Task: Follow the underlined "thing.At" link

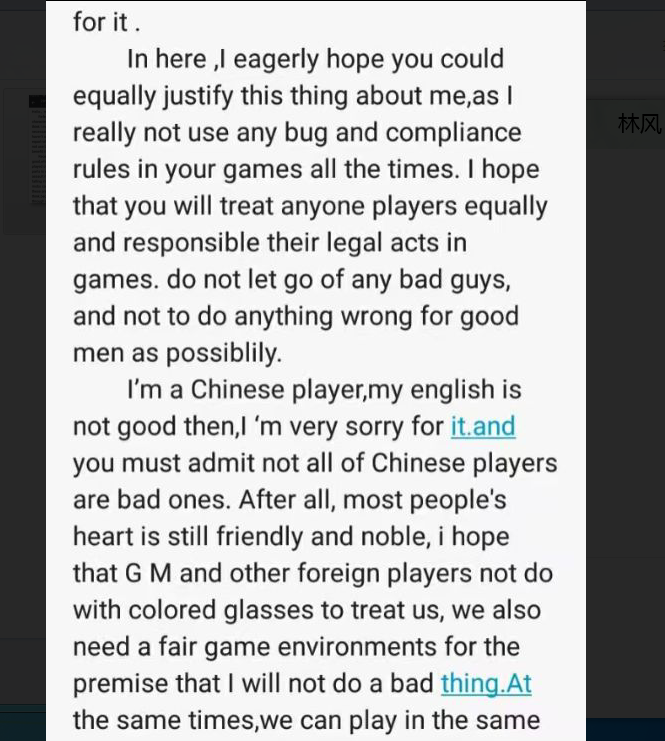Action: (x=486, y=683)
